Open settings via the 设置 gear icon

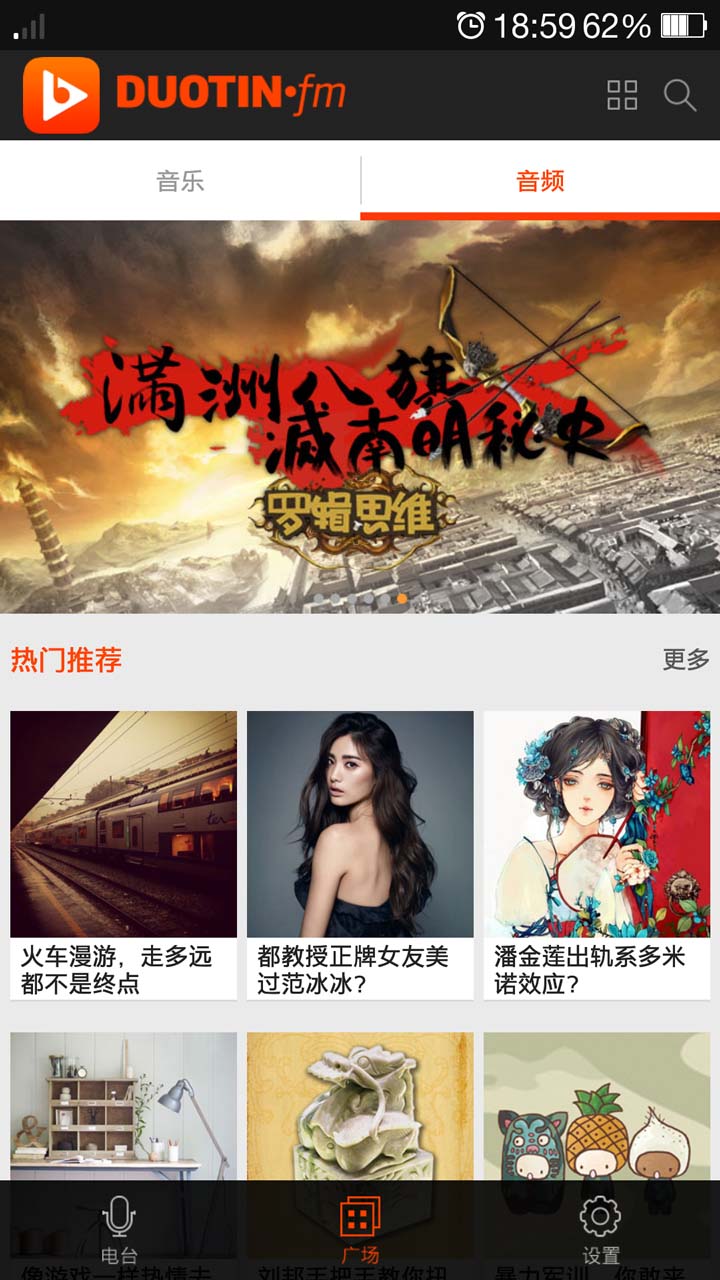point(598,1222)
